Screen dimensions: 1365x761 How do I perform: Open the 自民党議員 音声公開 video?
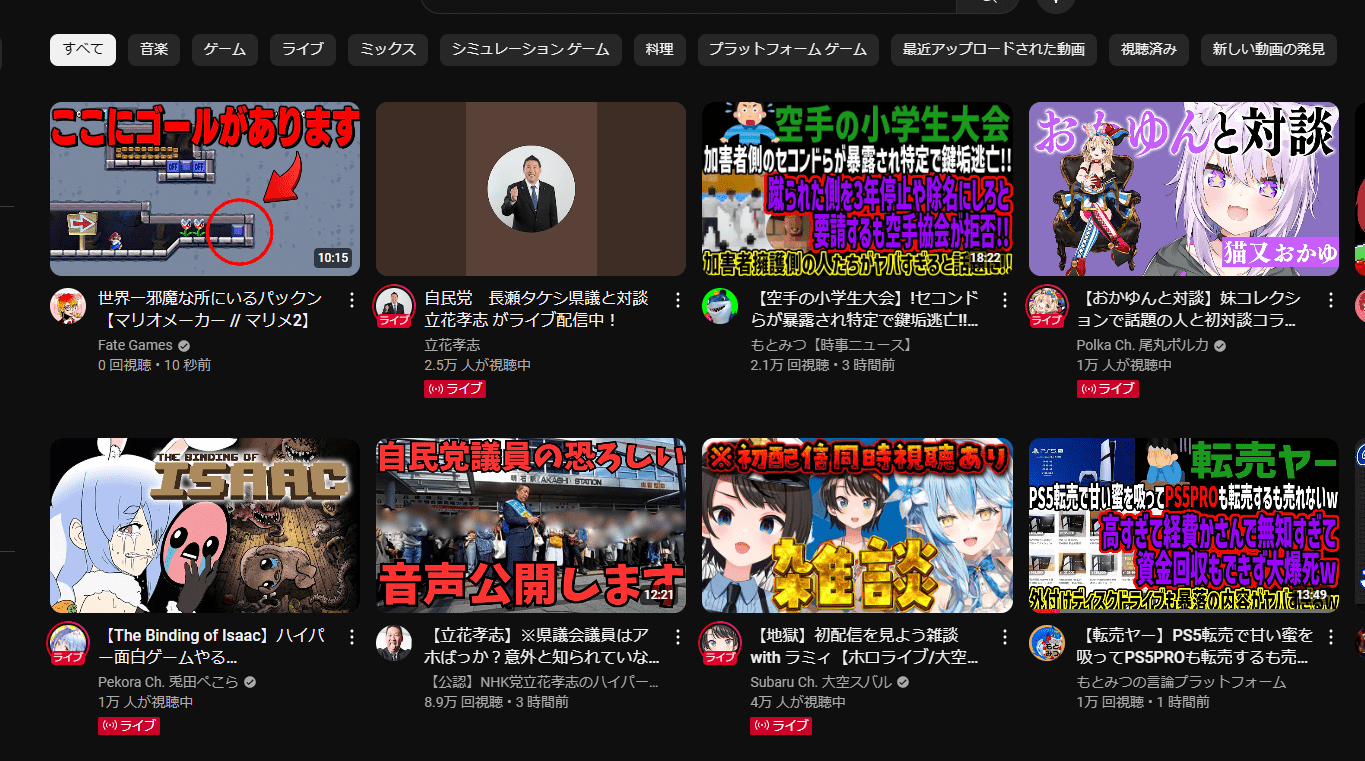point(530,525)
